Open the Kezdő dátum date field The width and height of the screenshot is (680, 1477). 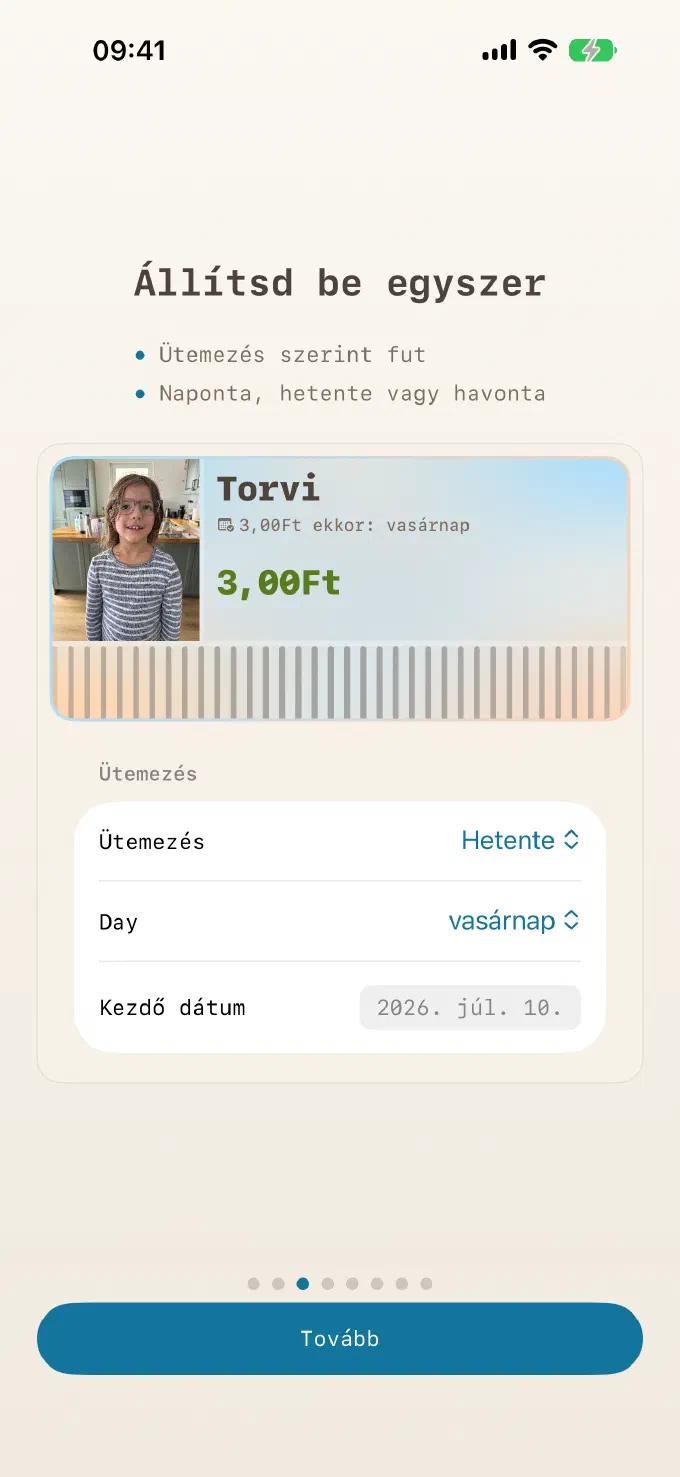tap(470, 1007)
